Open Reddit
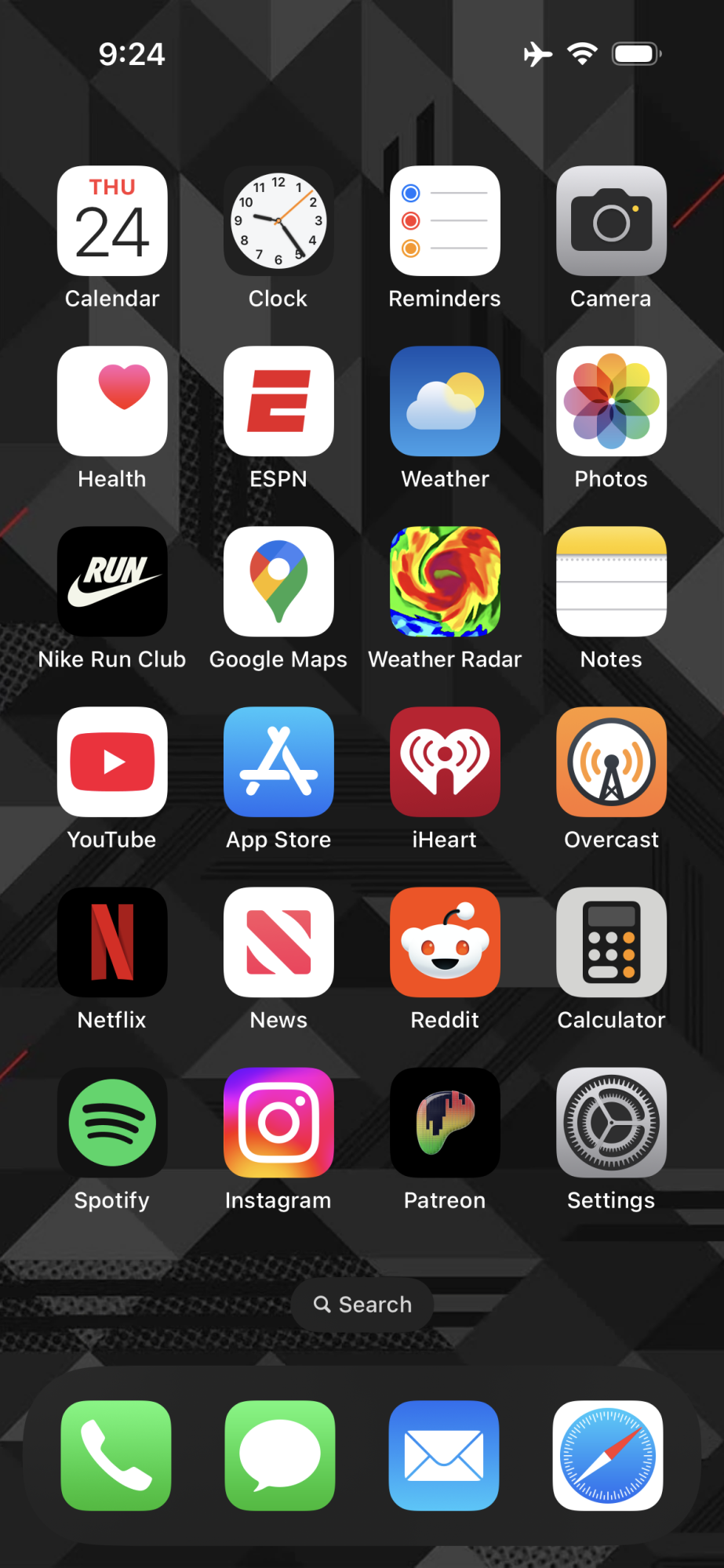The image size is (724, 1568). pyautogui.click(x=445, y=942)
